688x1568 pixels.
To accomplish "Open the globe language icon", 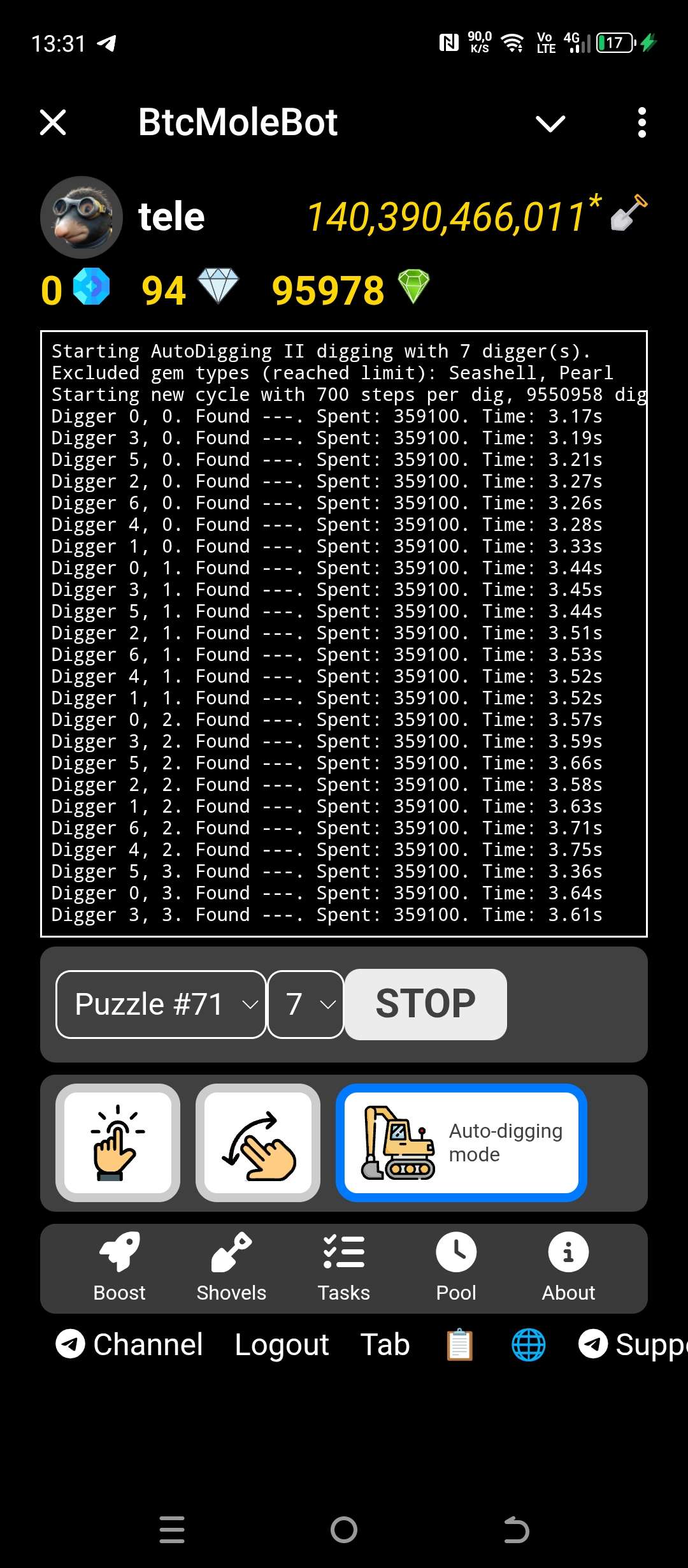I will coord(529,1345).
